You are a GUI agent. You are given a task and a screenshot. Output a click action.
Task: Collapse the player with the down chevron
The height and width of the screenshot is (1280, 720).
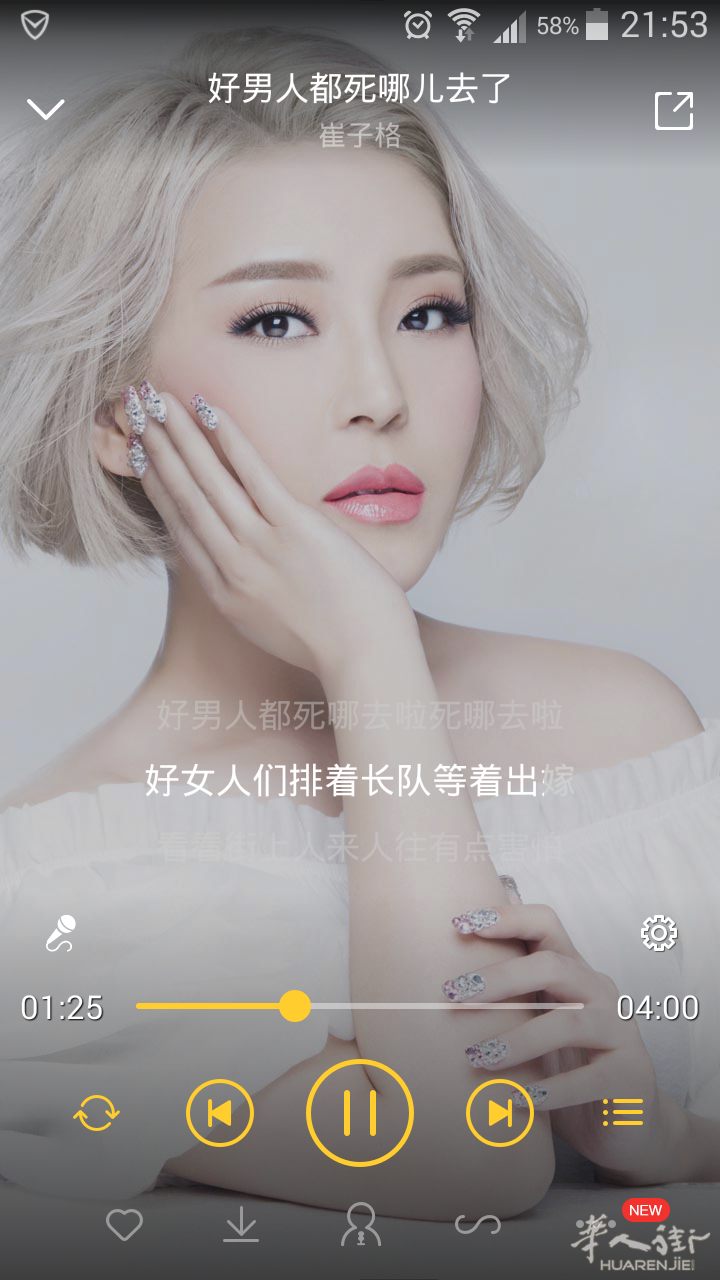44,108
